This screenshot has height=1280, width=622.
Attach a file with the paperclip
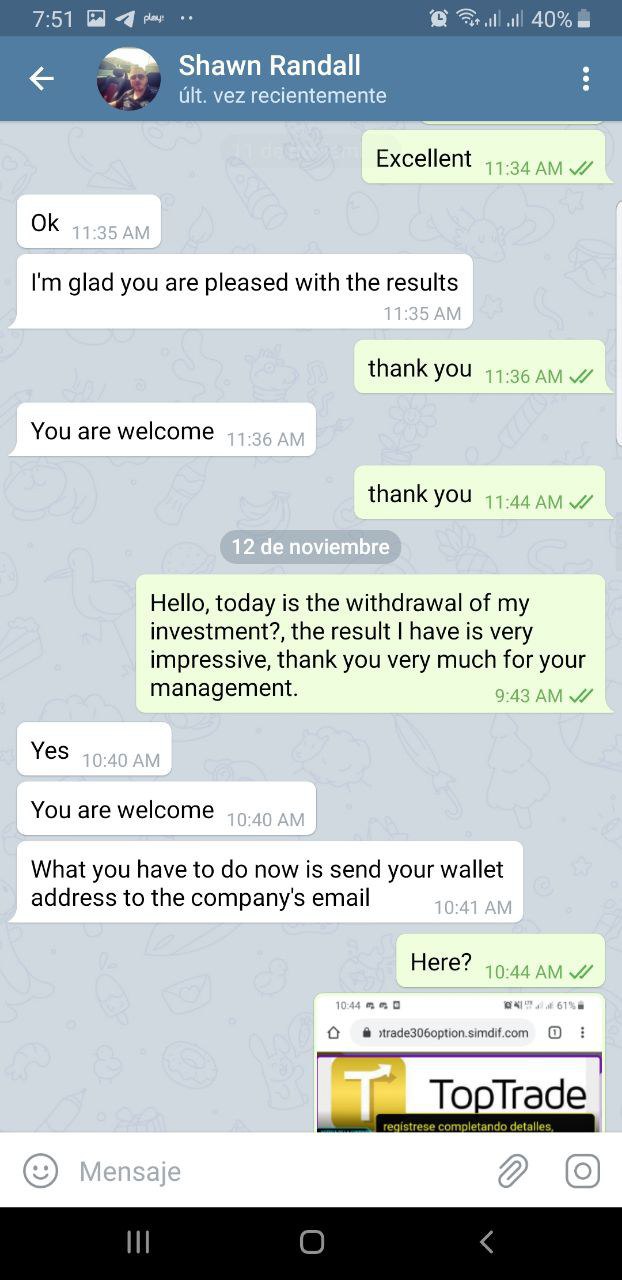coord(513,1170)
